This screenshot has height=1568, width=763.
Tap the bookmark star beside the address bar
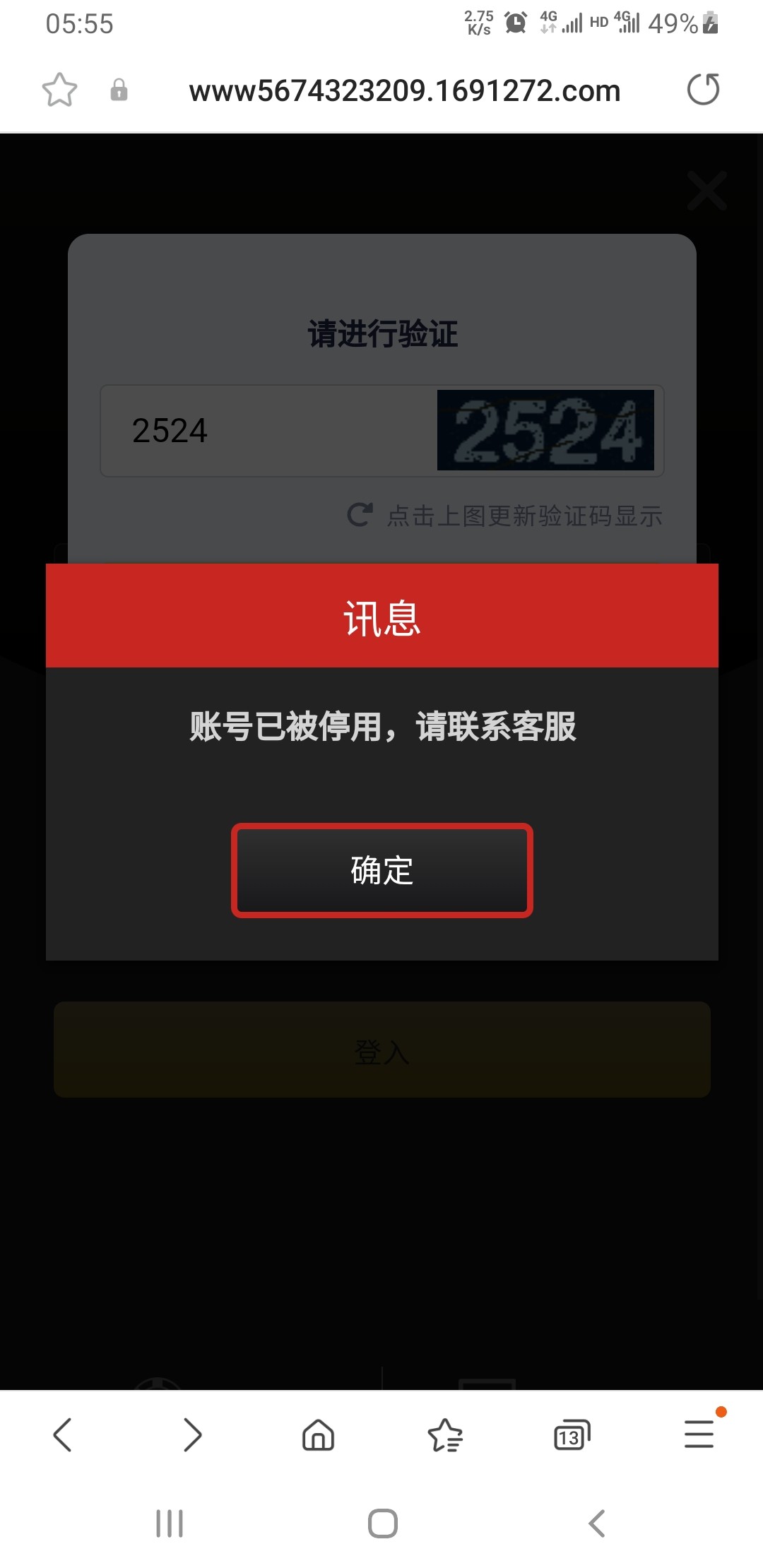pyautogui.click(x=59, y=90)
